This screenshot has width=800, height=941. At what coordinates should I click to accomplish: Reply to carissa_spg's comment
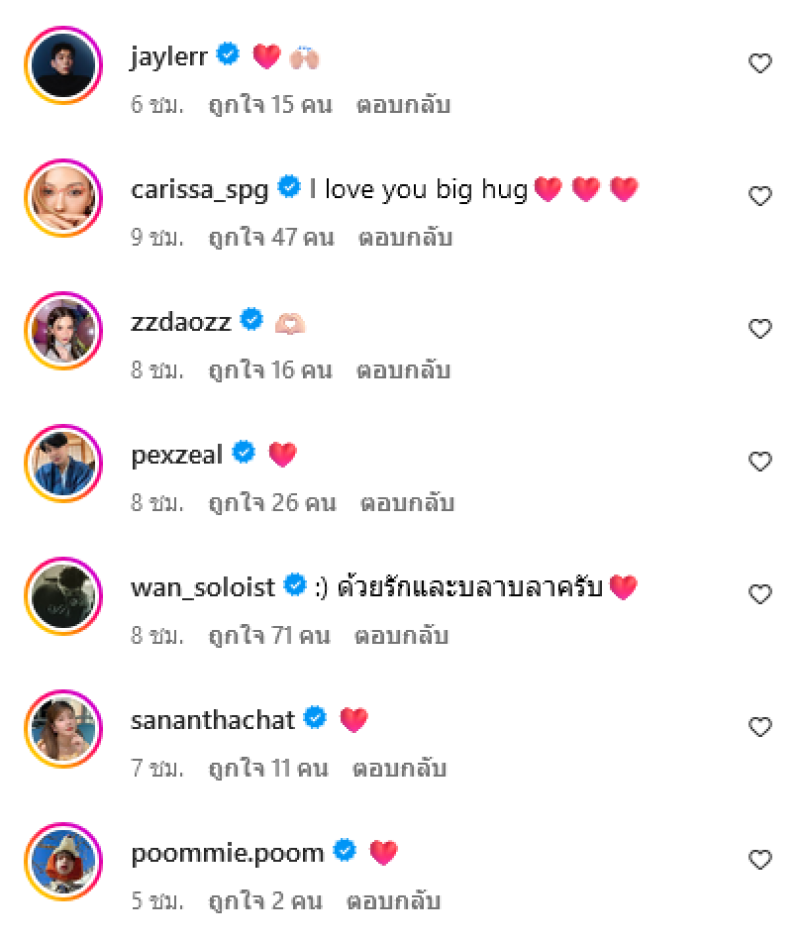(x=406, y=238)
